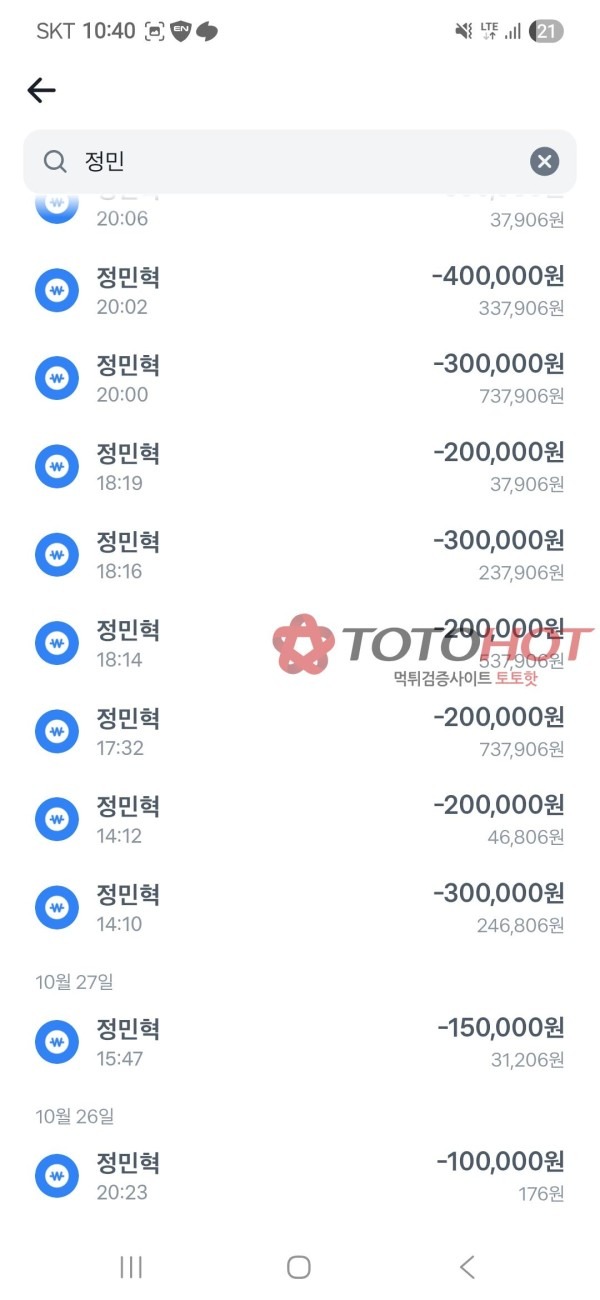Open the 정민혁 transfer at 14:10
Viewport: 600px width, 1300px height.
pyautogui.click(x=300, y=907)
